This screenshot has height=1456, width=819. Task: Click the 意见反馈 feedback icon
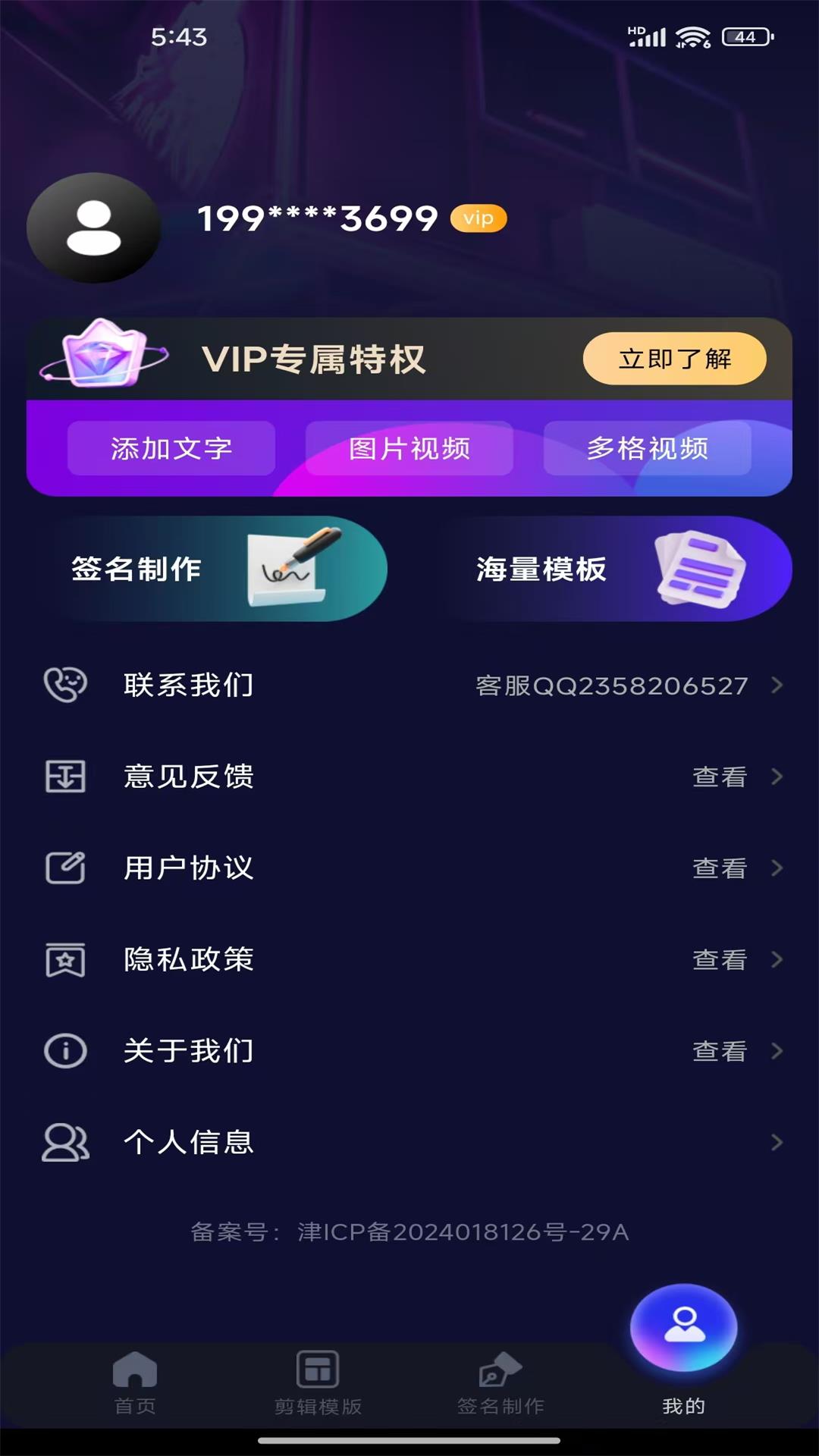(64, 777)
